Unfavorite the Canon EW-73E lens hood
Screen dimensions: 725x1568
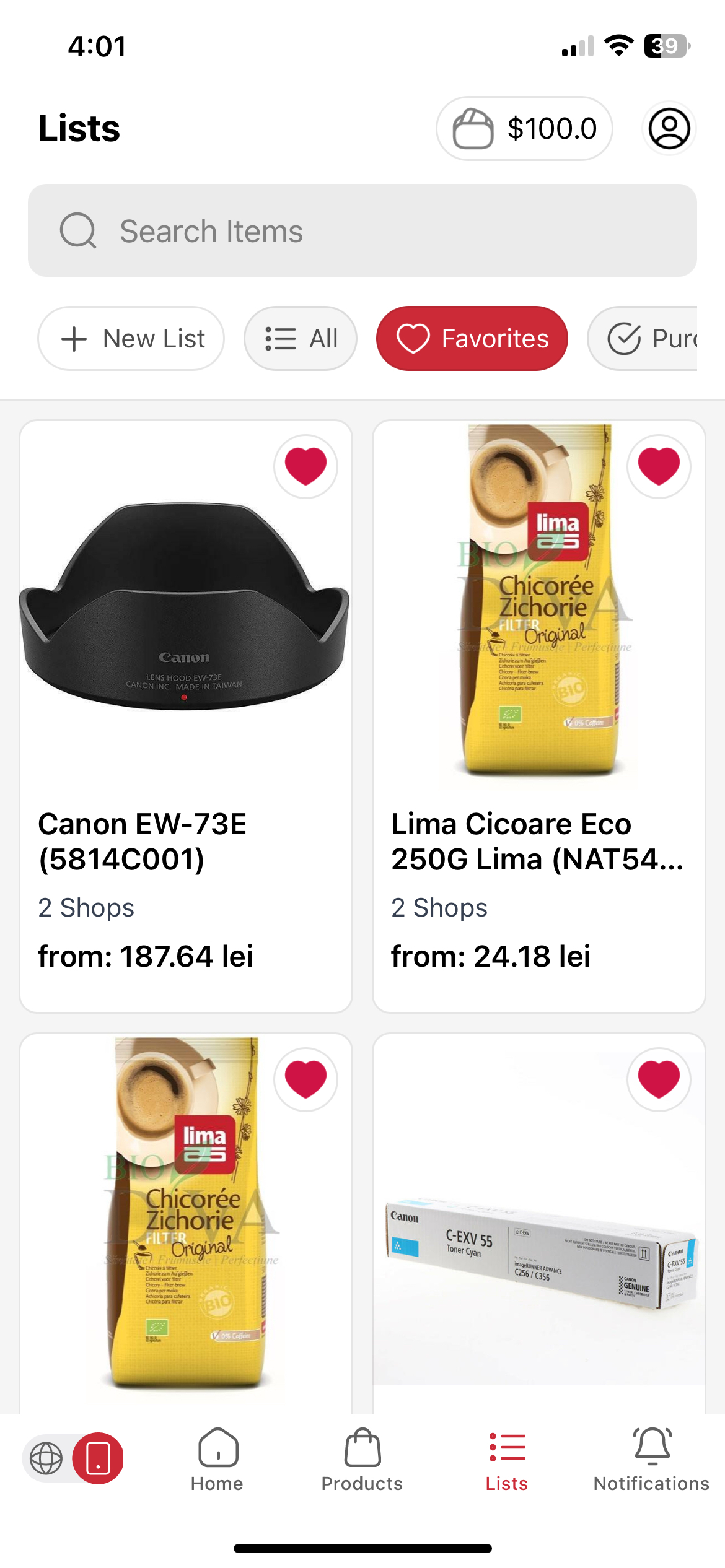(305, 466)
